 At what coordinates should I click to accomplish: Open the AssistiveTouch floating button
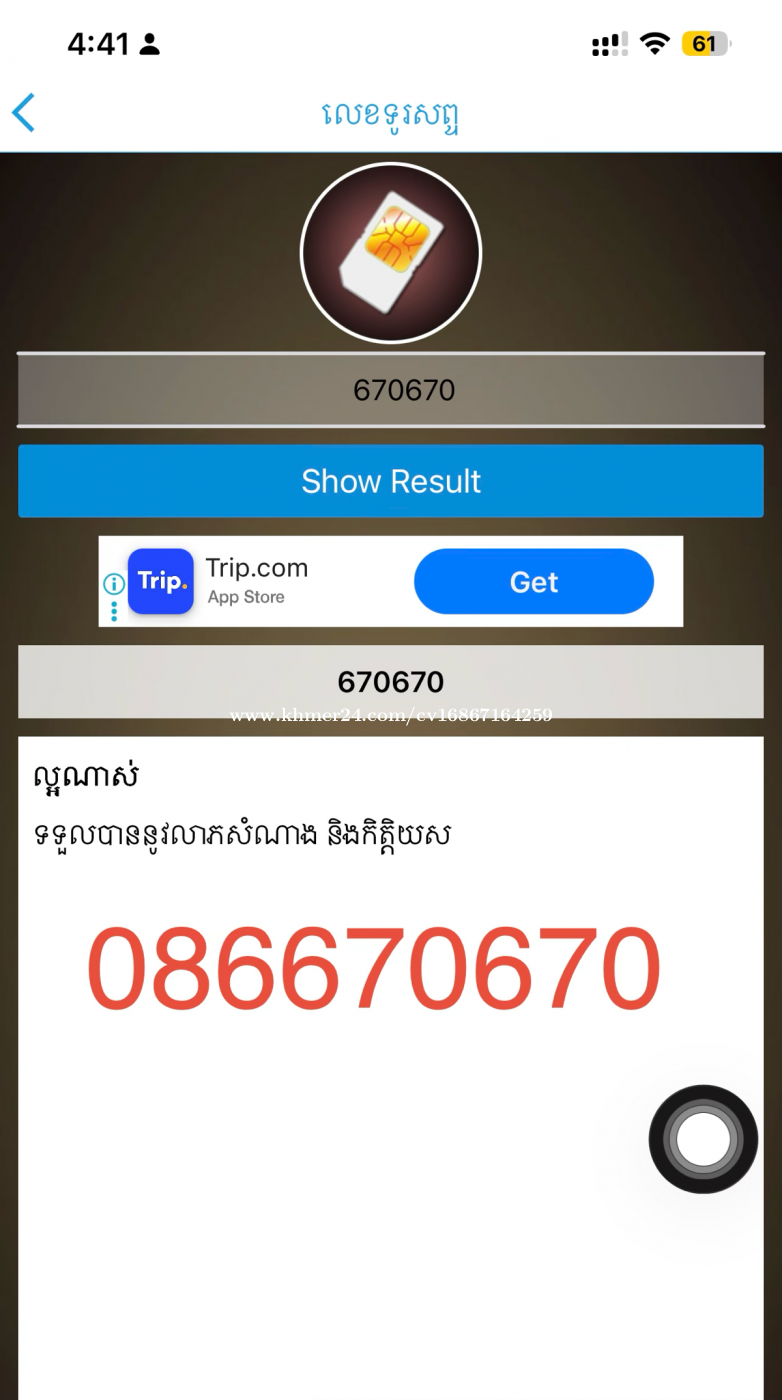(x=703, y=1139)
